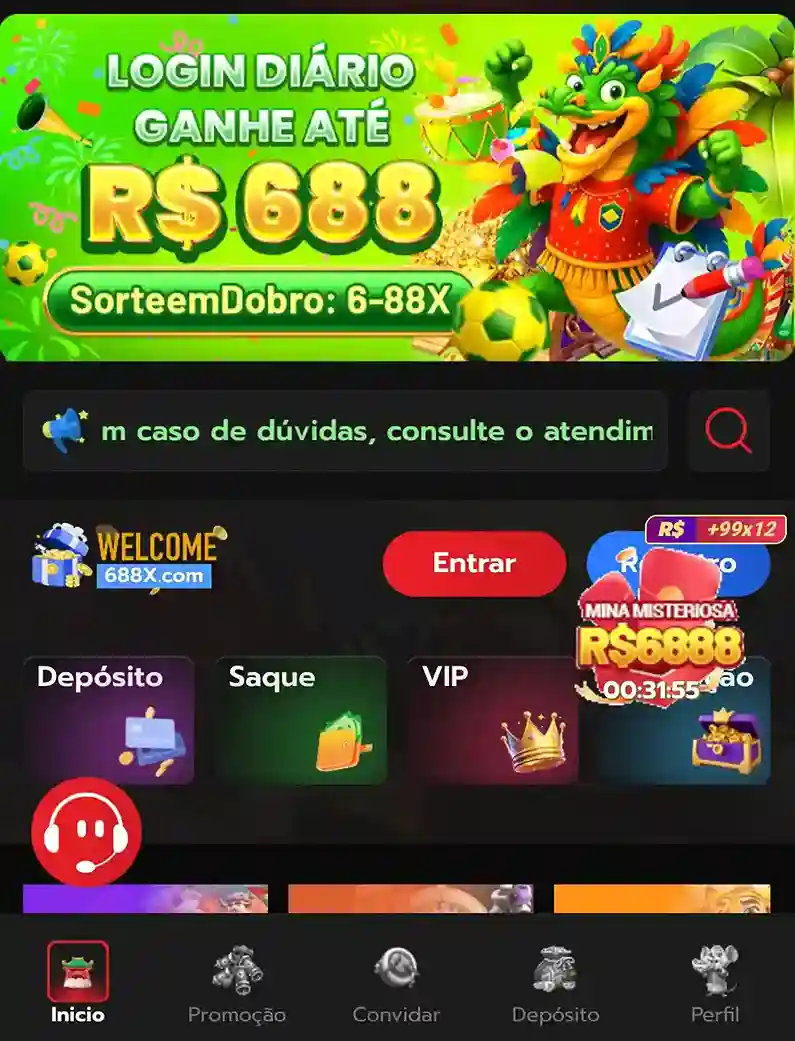Open the Saque card
795x1041 pixels.
pos(300,720)
